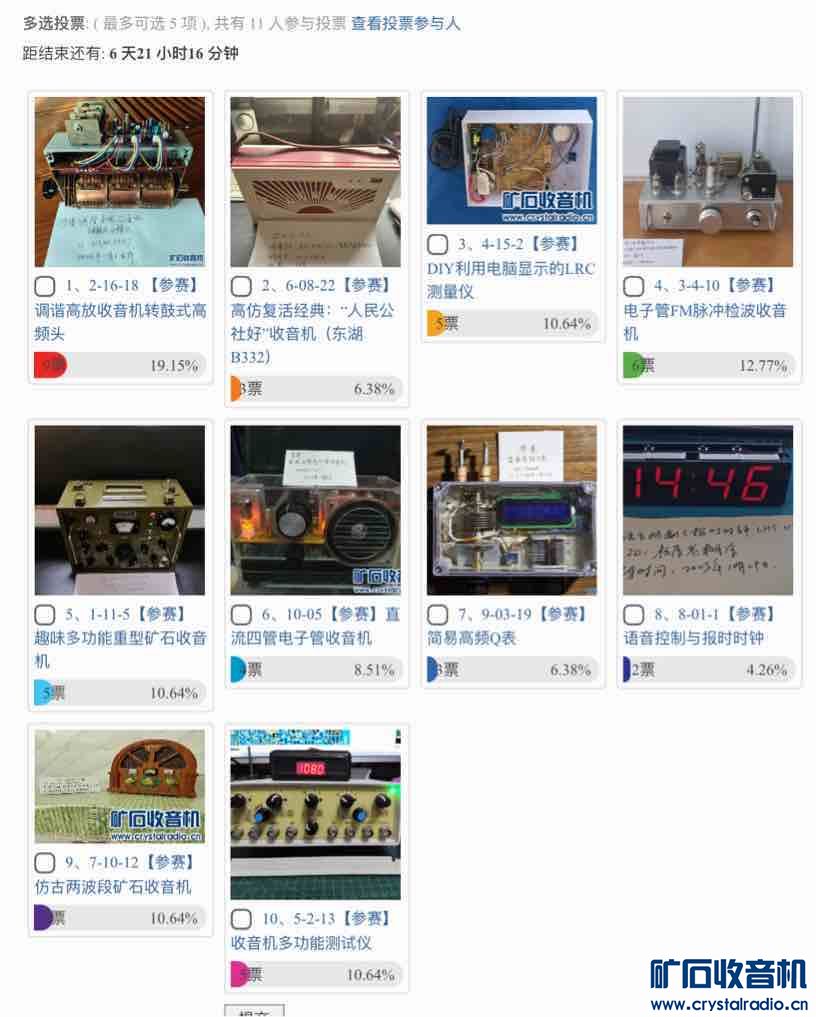
Task: Submit the poll vote
Action: pos(254,1011)
